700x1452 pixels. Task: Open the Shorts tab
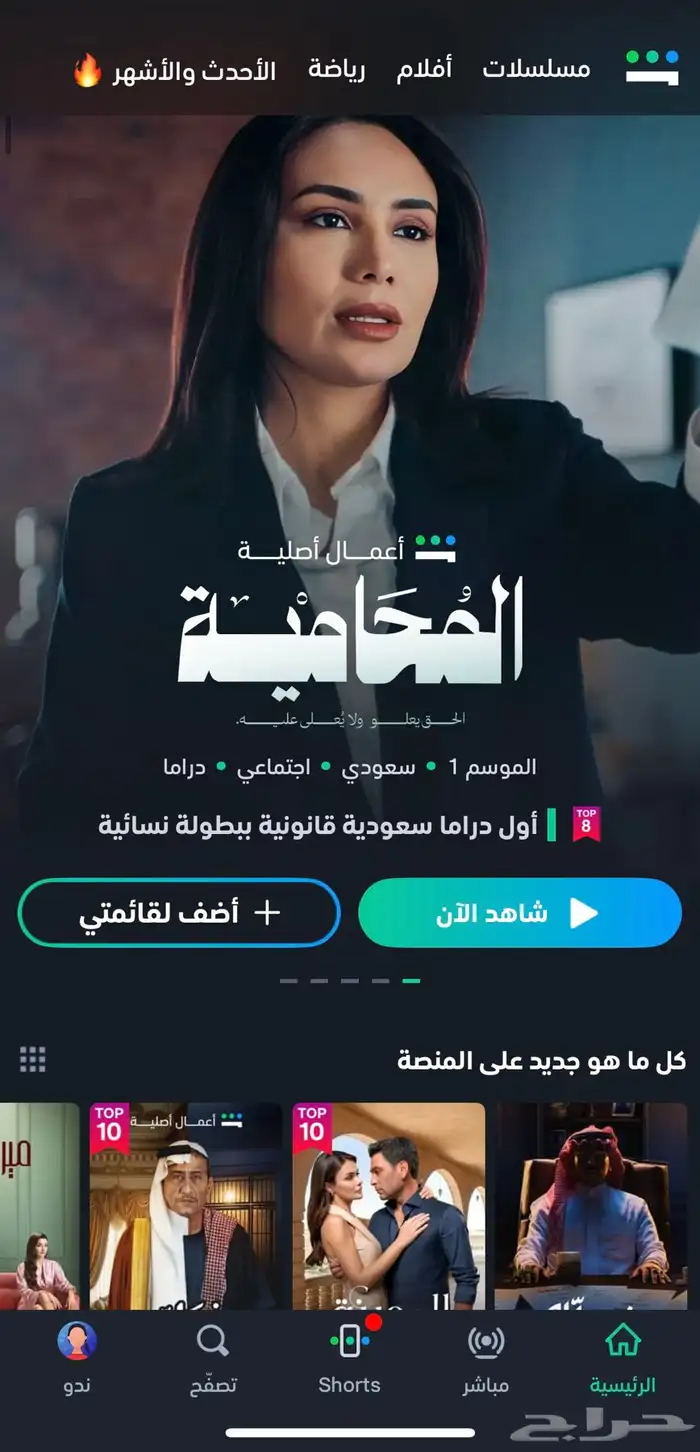(x=349, y=1358)
